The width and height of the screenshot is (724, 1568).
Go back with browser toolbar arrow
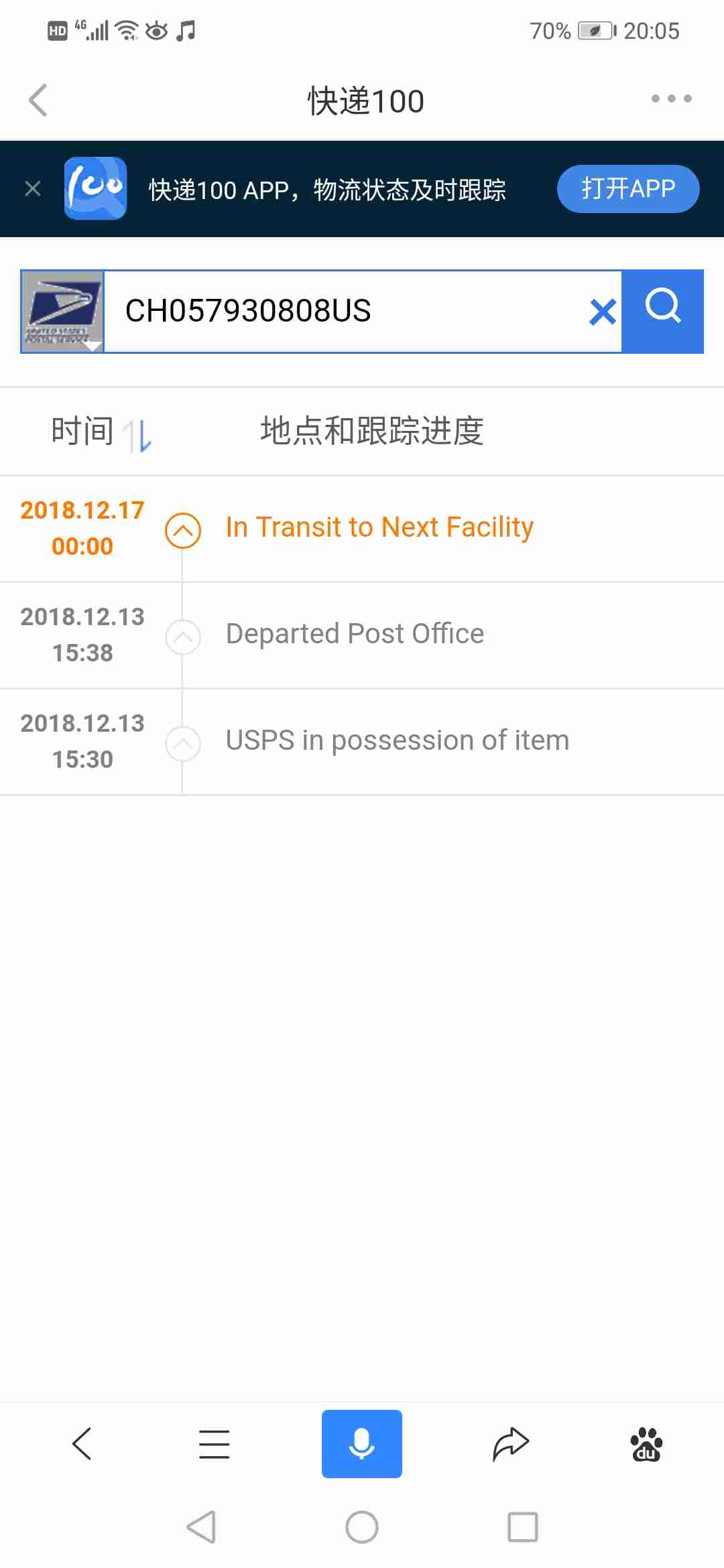click(82, 1443)
